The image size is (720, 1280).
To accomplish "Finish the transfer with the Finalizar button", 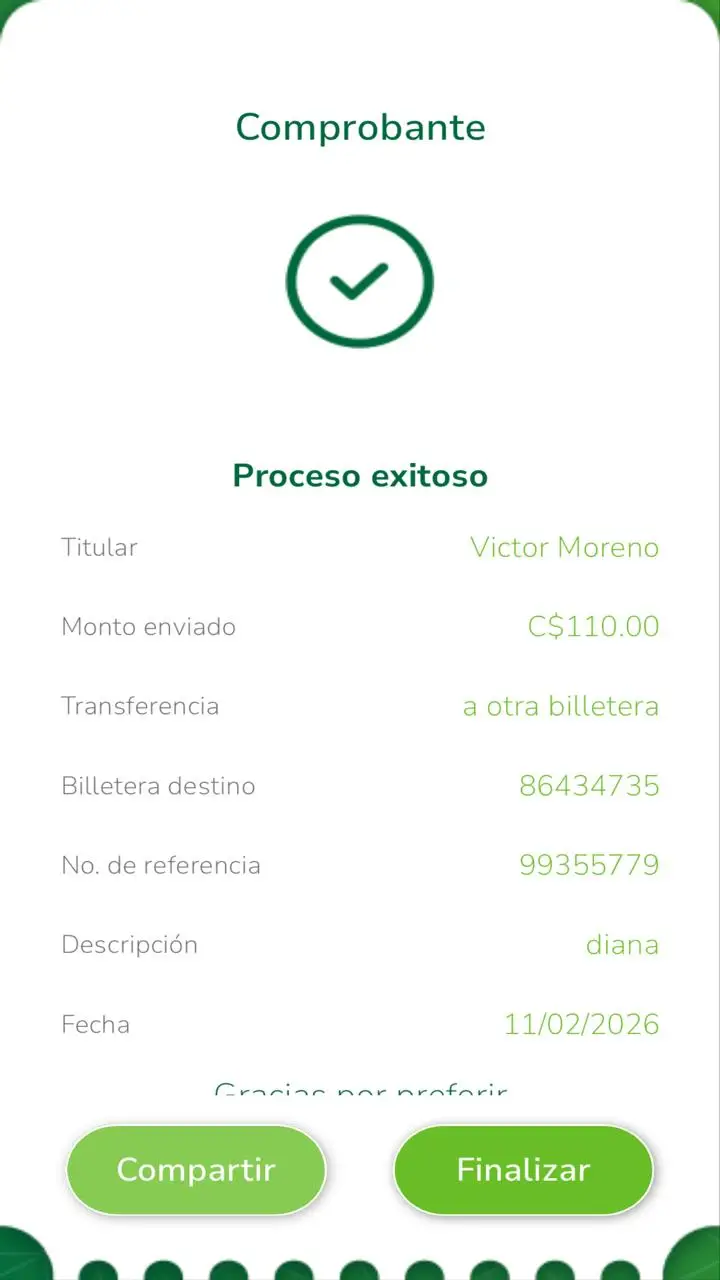I will pyautogui.click(x=523, y=1170).
